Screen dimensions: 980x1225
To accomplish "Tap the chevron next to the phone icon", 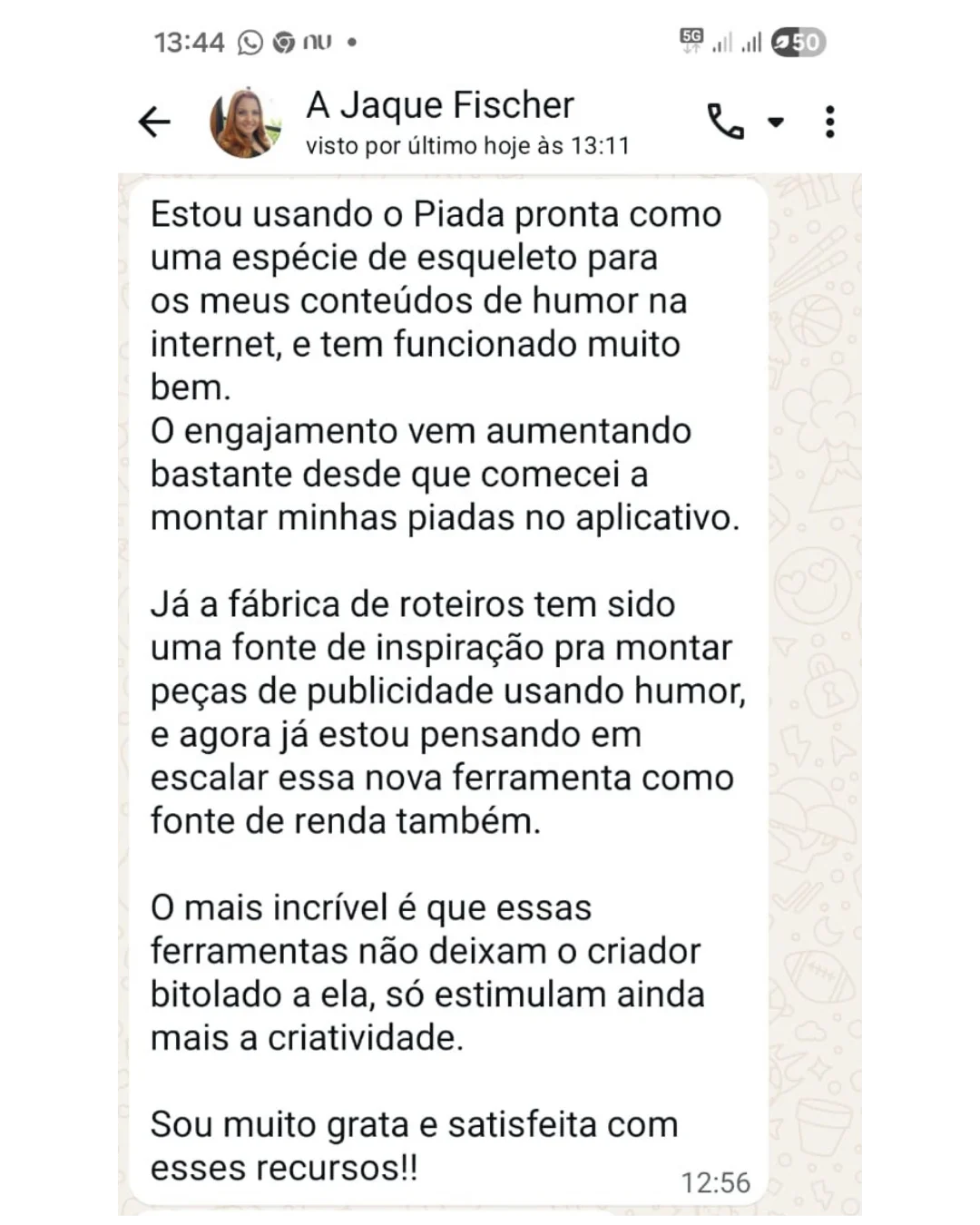I will click(777, 122).
